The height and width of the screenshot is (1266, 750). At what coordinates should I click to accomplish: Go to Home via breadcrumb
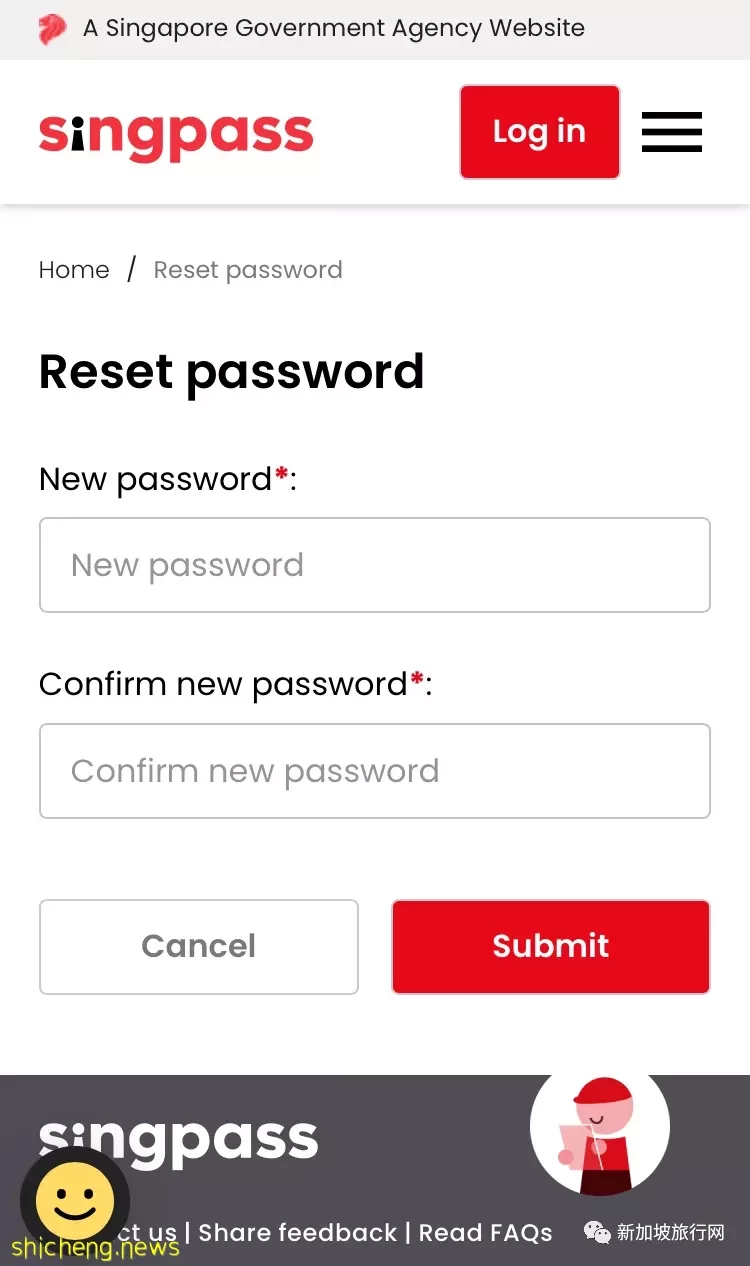tap(74, 270)
